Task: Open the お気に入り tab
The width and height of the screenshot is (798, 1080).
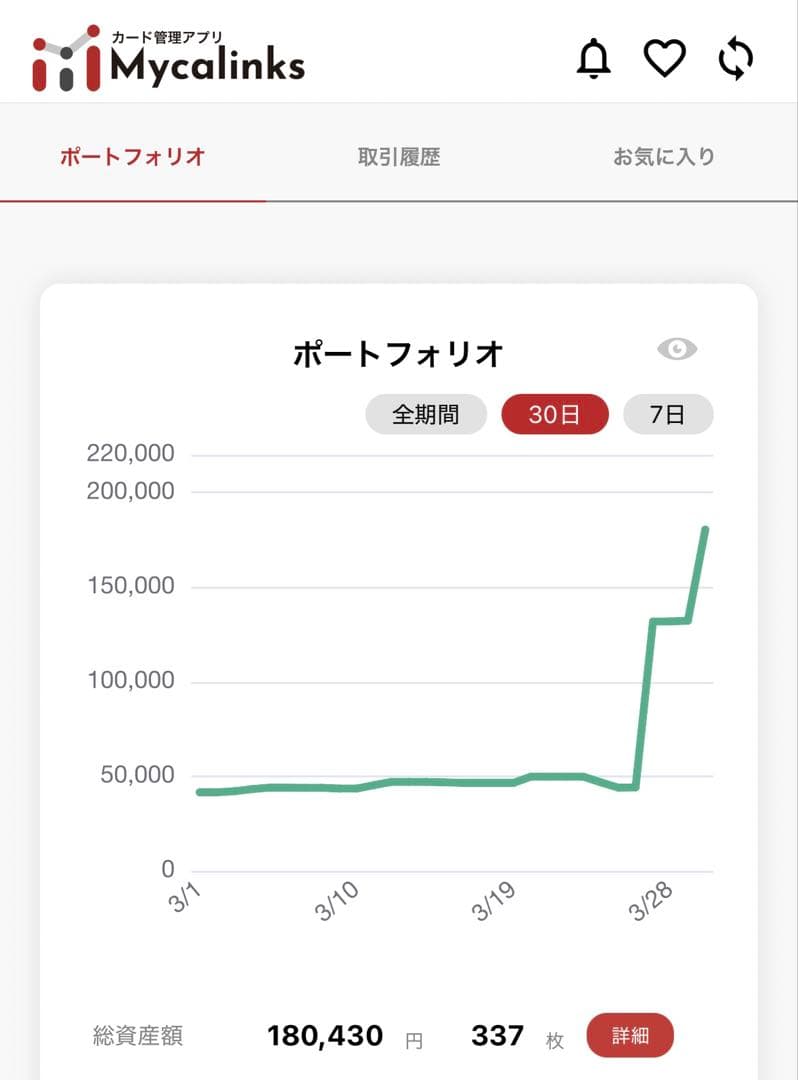Action: click(x=665, y=156)
